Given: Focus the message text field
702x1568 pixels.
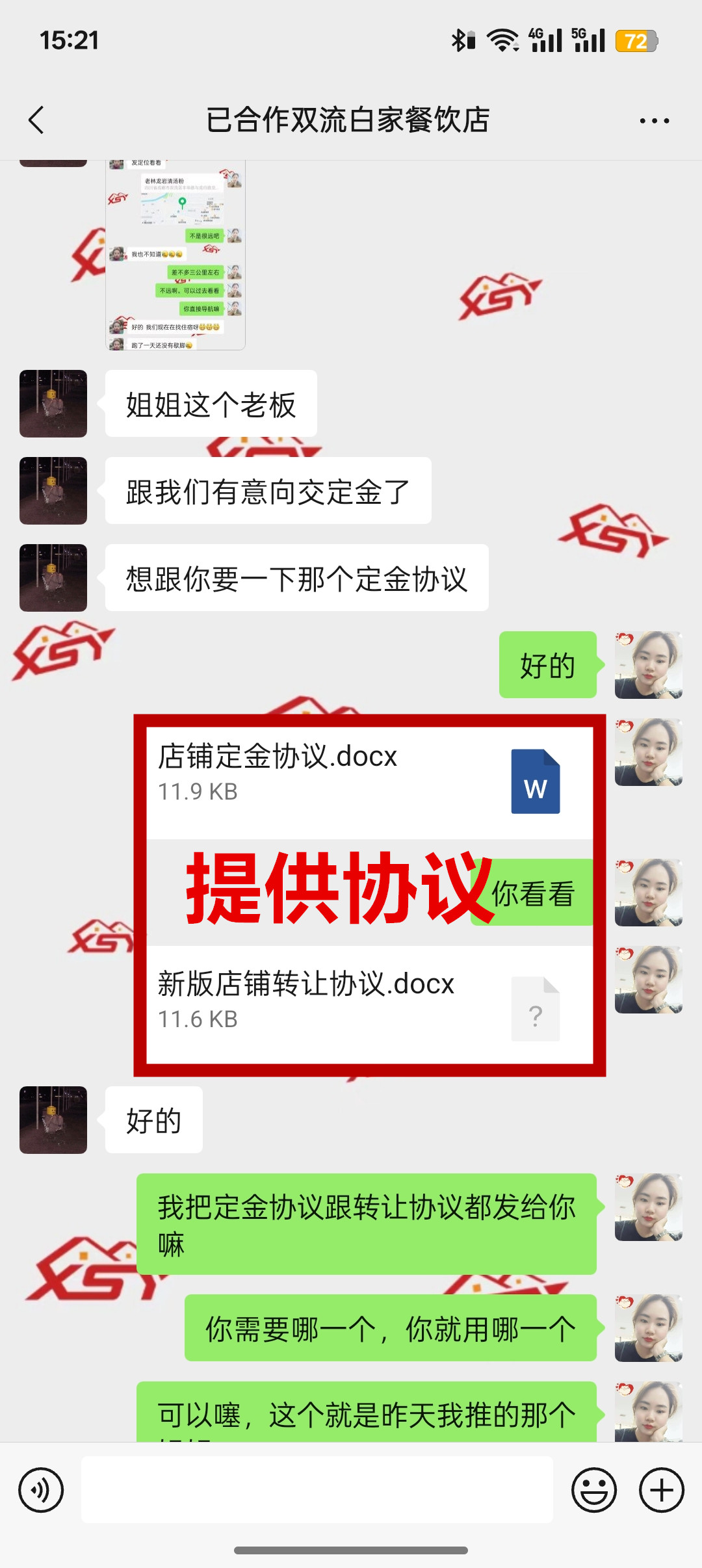Looking at the screenshot, I should (317, 1490).
